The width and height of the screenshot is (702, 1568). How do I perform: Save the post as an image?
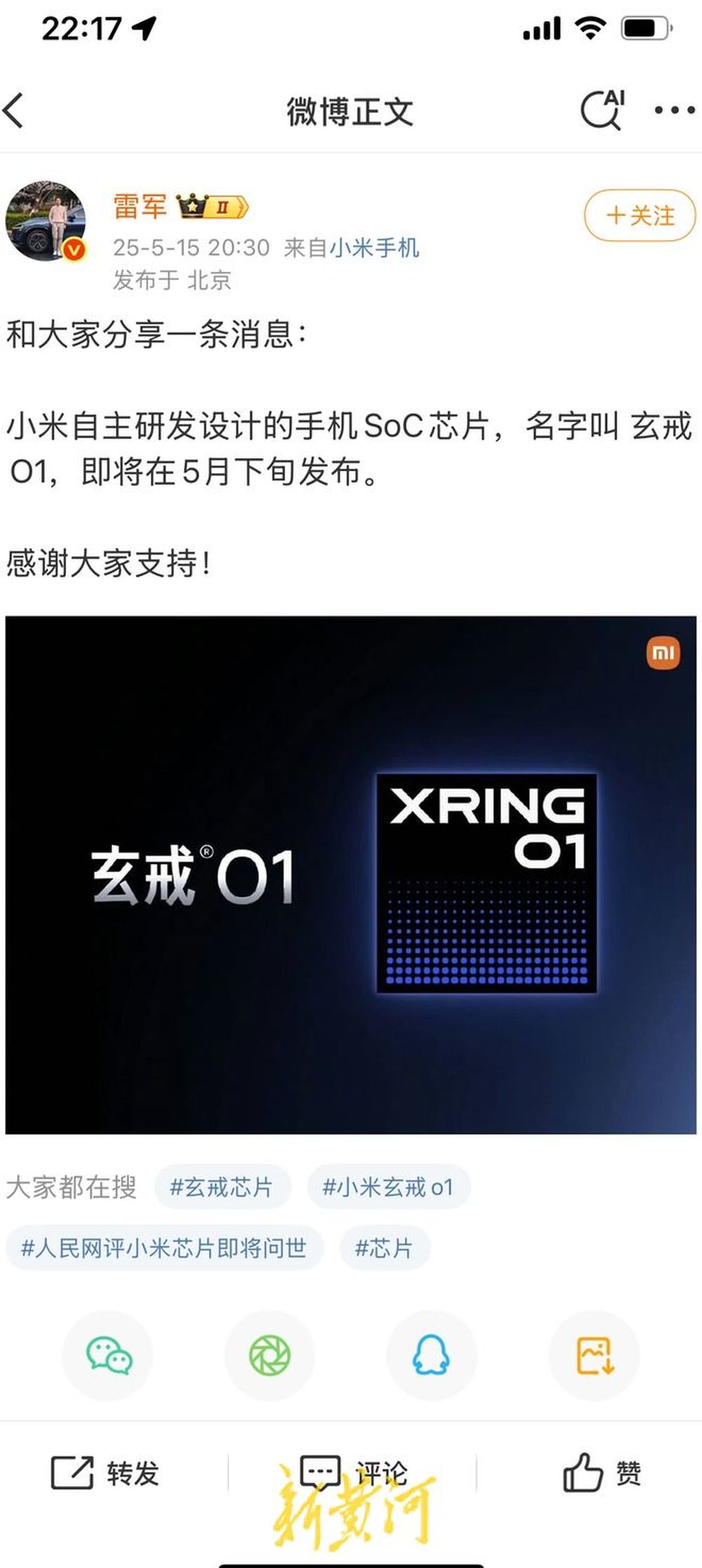click(x=594, y=1355)
